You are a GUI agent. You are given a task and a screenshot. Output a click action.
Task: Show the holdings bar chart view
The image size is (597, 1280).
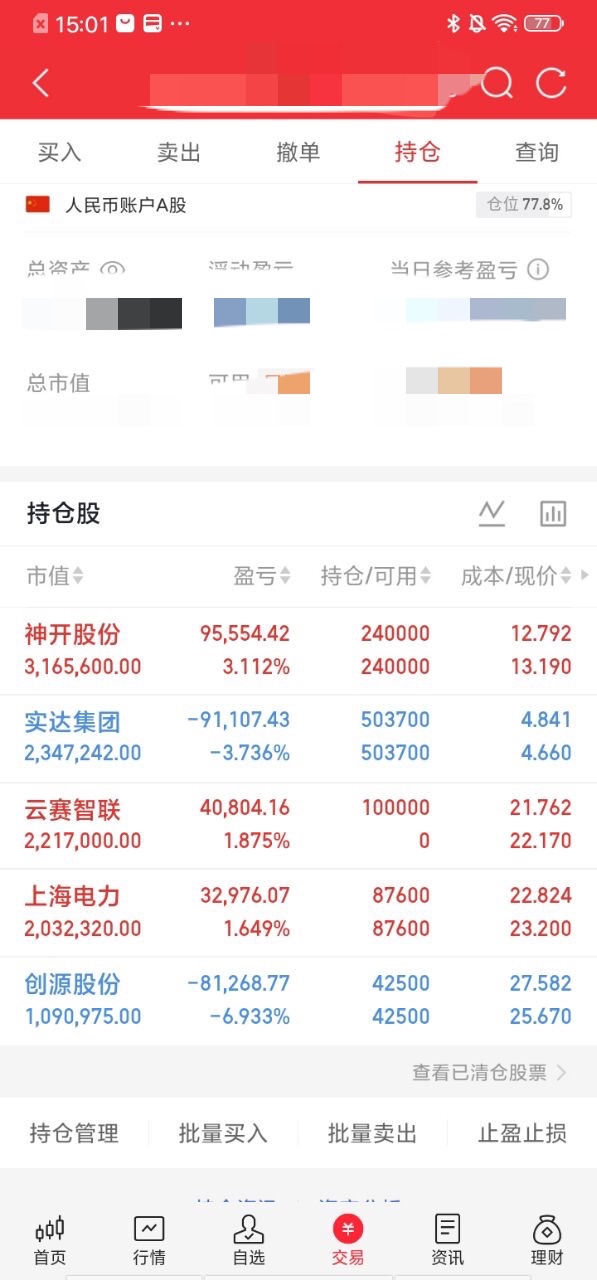tap(553, 514)
